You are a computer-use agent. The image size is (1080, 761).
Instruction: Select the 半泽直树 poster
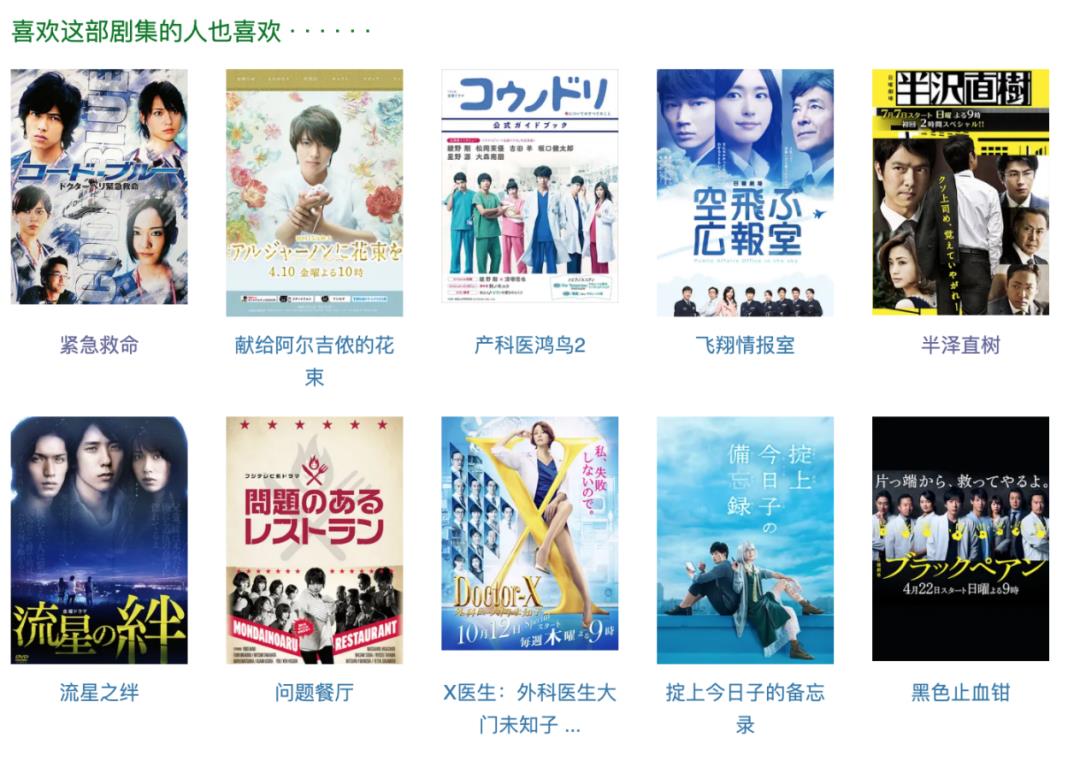[x=960, y=192]
